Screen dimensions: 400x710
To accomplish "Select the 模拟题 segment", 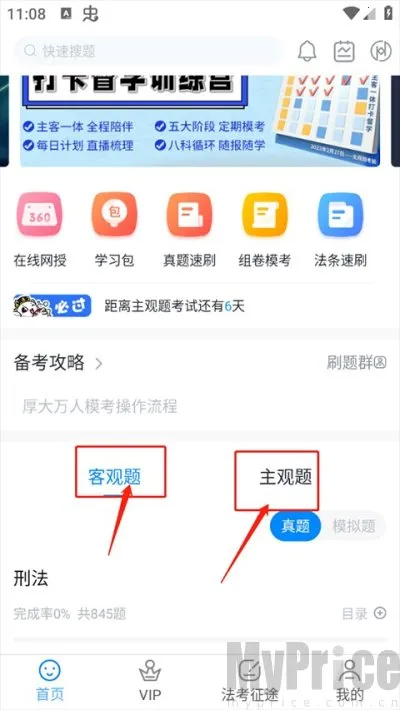I will pos(354,526).
